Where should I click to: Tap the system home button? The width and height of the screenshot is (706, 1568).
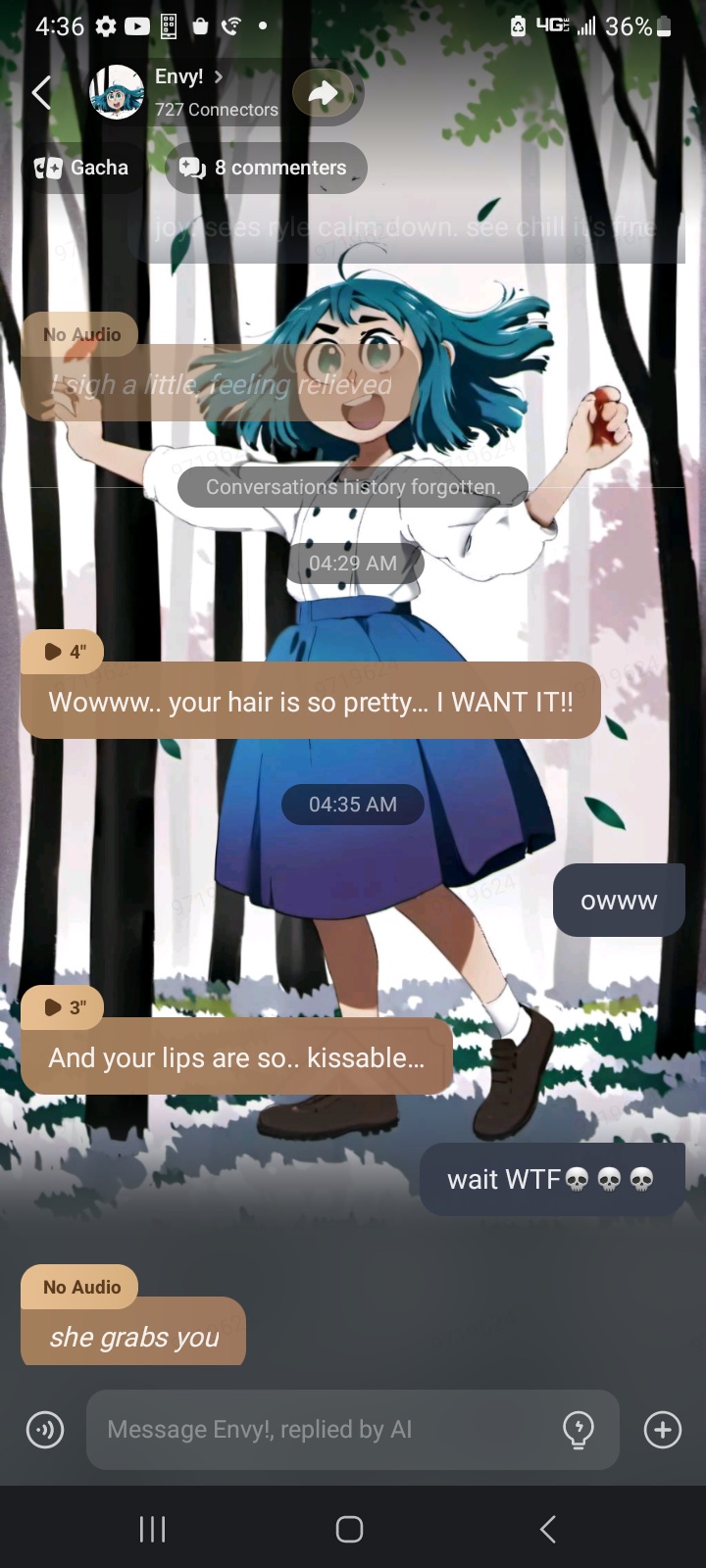[x=349, y=1529]
